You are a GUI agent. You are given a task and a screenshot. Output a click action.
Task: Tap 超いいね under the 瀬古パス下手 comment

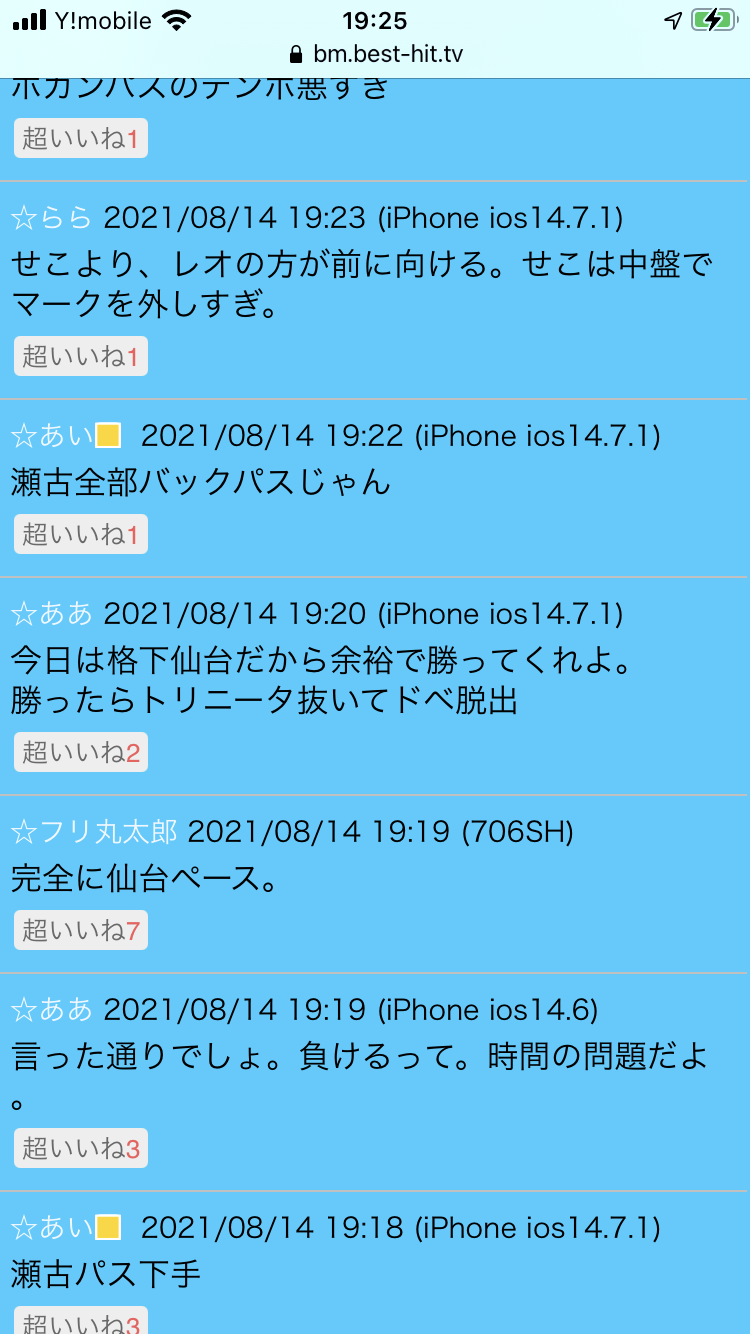point(81,1321)
